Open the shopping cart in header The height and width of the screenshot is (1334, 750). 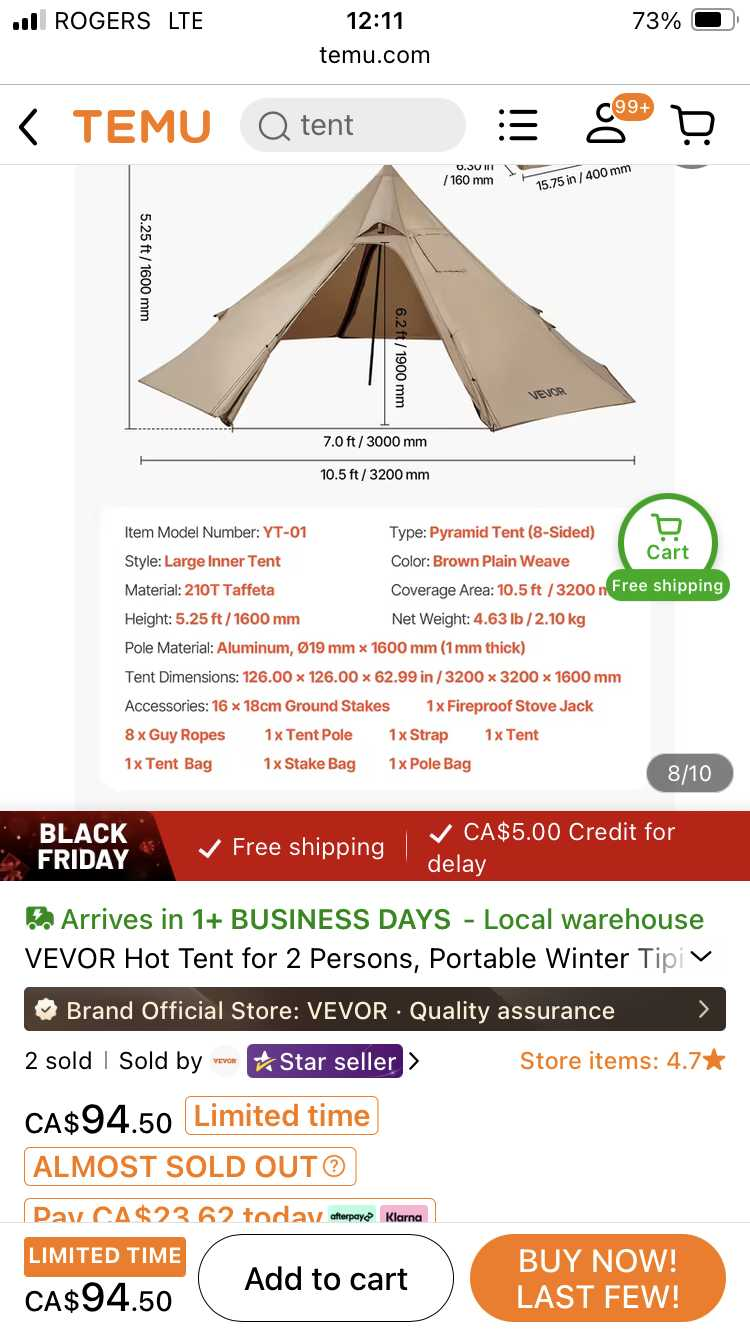pyautogui.click(x=693, y=126)
